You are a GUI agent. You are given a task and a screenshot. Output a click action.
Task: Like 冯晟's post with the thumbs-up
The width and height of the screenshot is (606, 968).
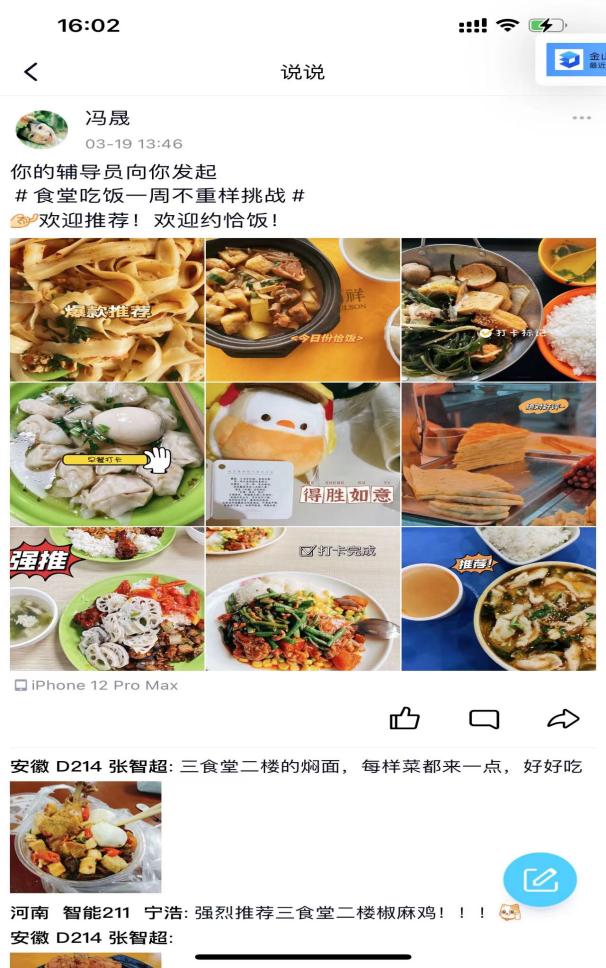[x=404, y=718]
